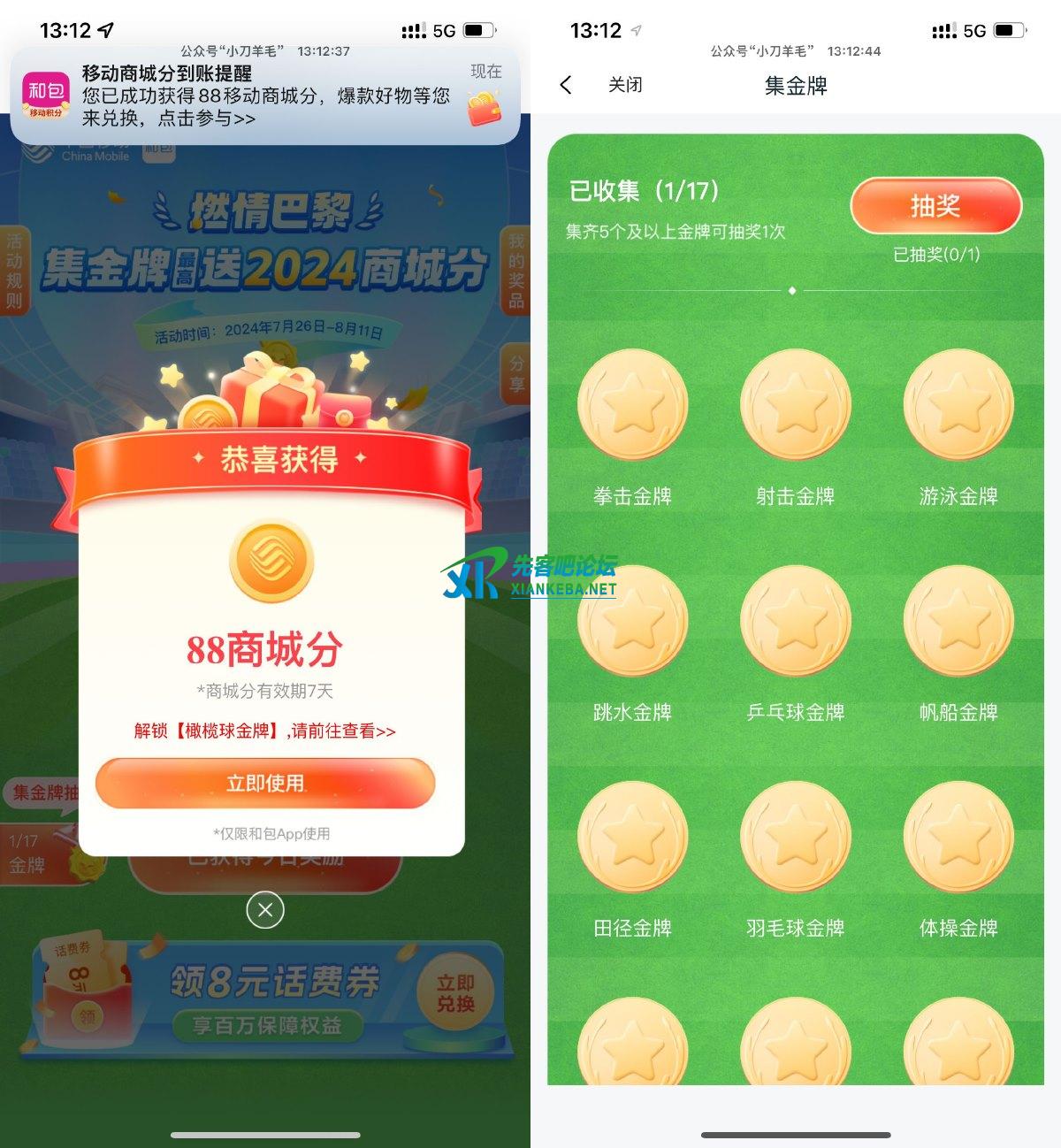
Task: Select the 体操金牌 gymnastics medal icon
Action: pyautogui.click(x=958, y=836)
